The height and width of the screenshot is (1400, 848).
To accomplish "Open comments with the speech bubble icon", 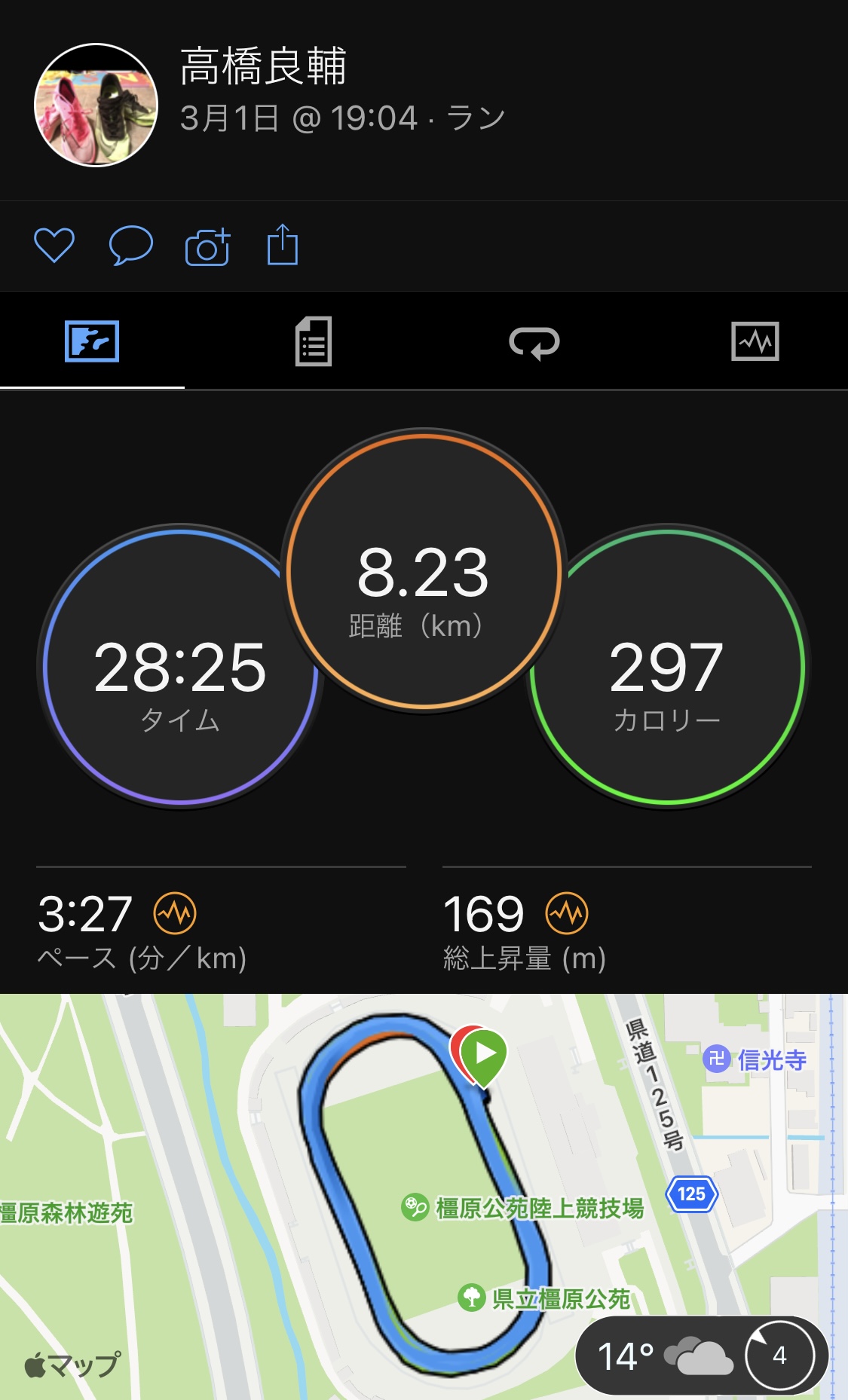I will (x=131, y=246).
